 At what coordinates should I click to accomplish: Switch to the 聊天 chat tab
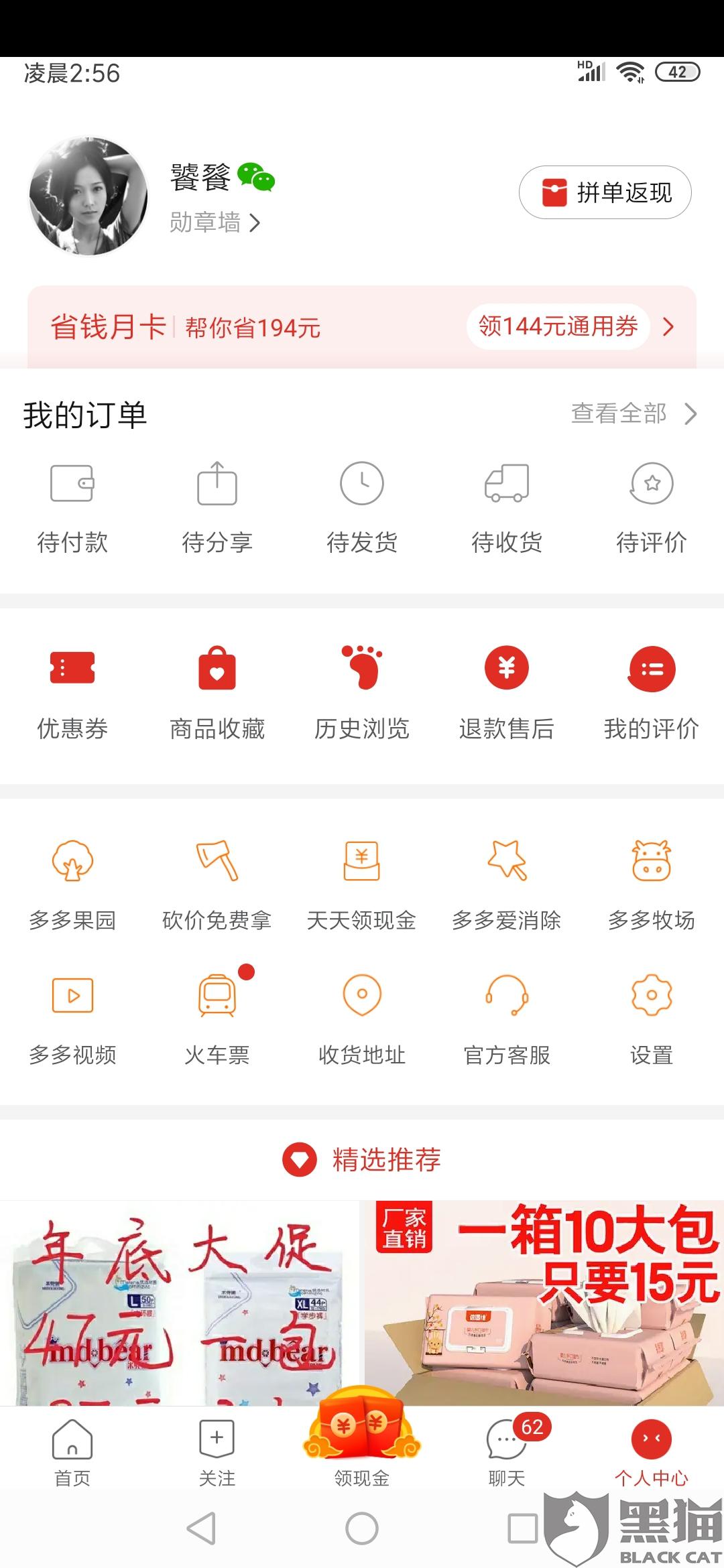tap(507, 1452)
